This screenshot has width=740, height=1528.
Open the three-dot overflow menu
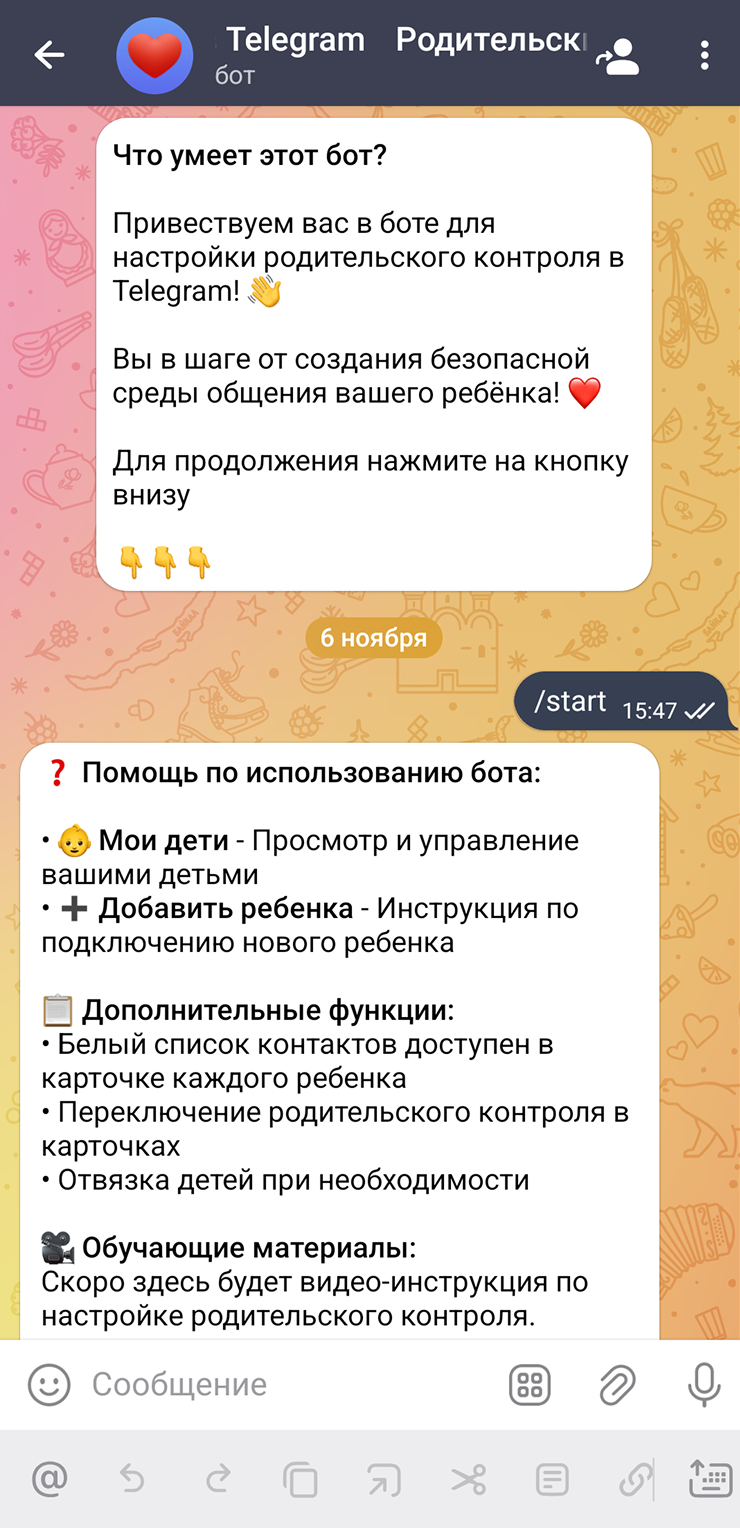point(705,55)
